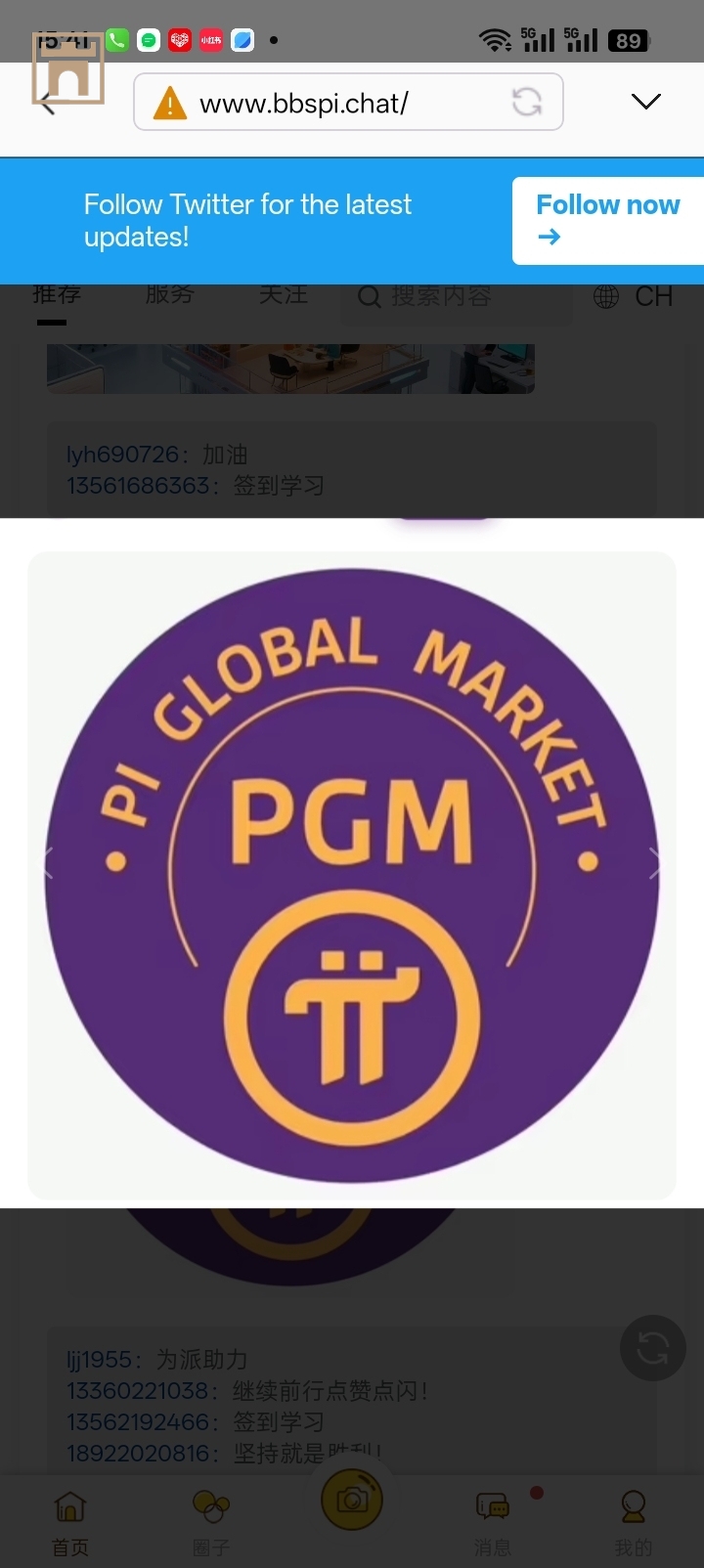Show the previous image in the viewer
This screenshot has width=704, height=1568.
pos(48,863)
